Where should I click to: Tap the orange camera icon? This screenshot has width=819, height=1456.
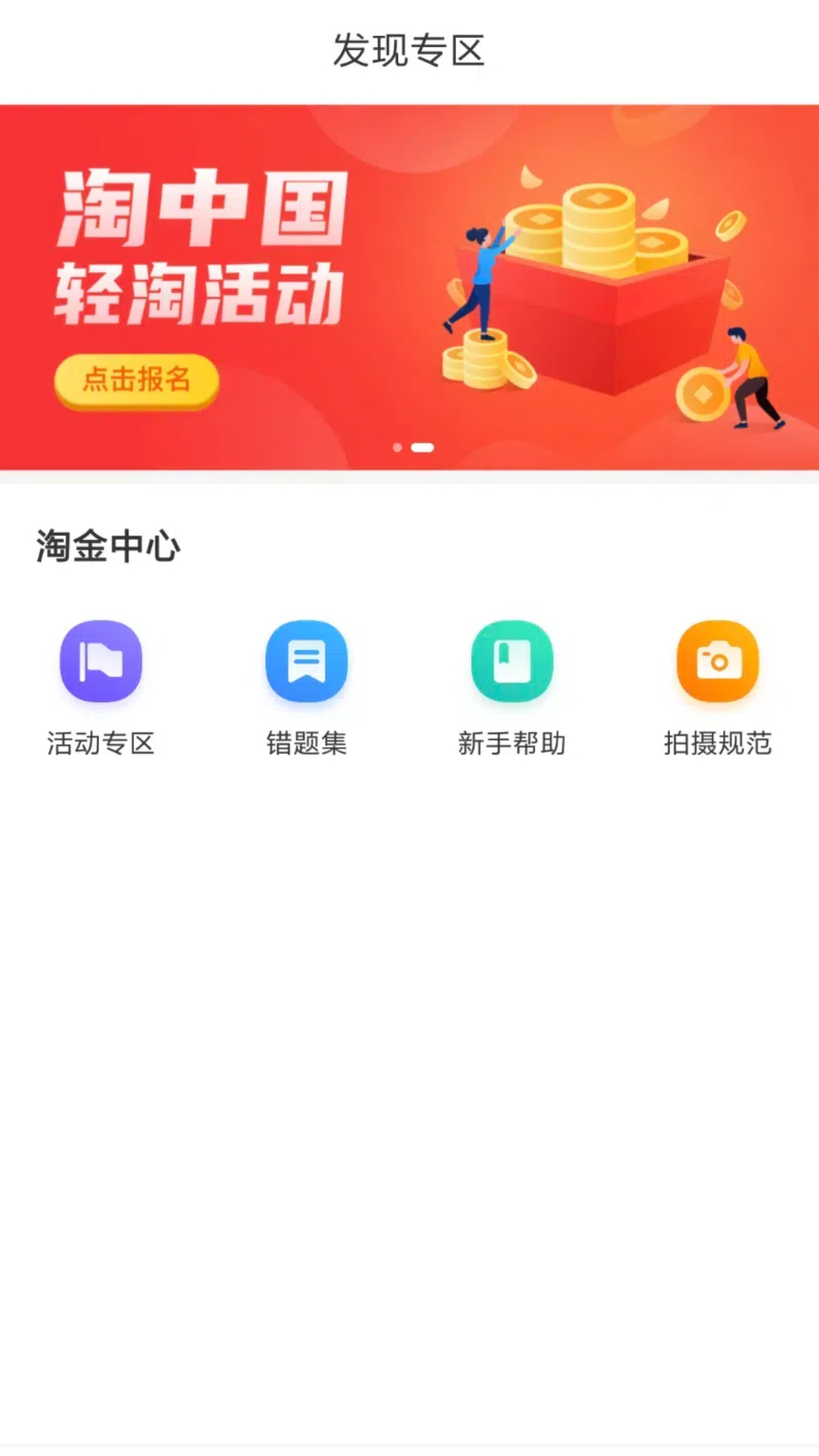point(717,661)
